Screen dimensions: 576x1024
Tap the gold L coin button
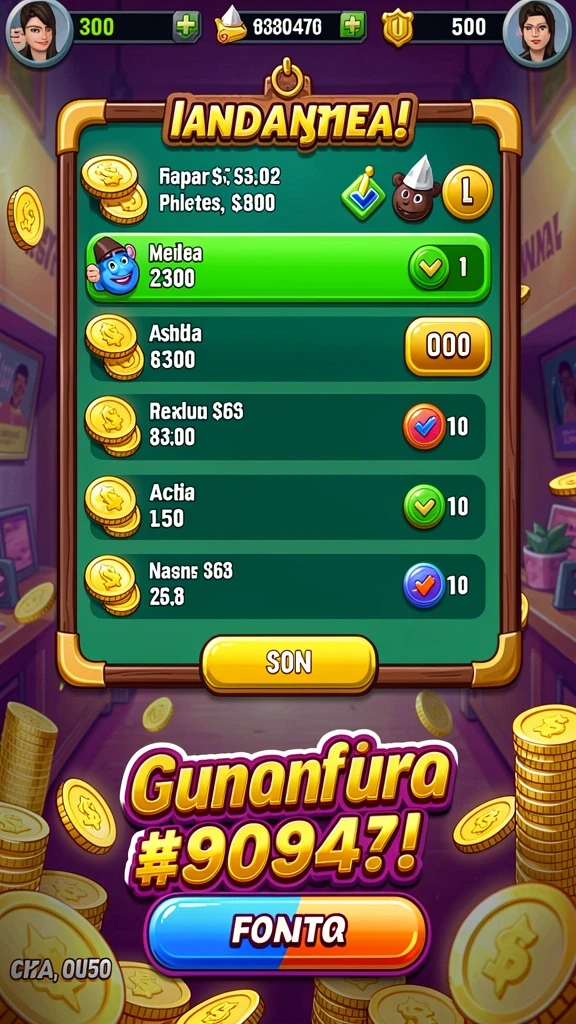467,192
